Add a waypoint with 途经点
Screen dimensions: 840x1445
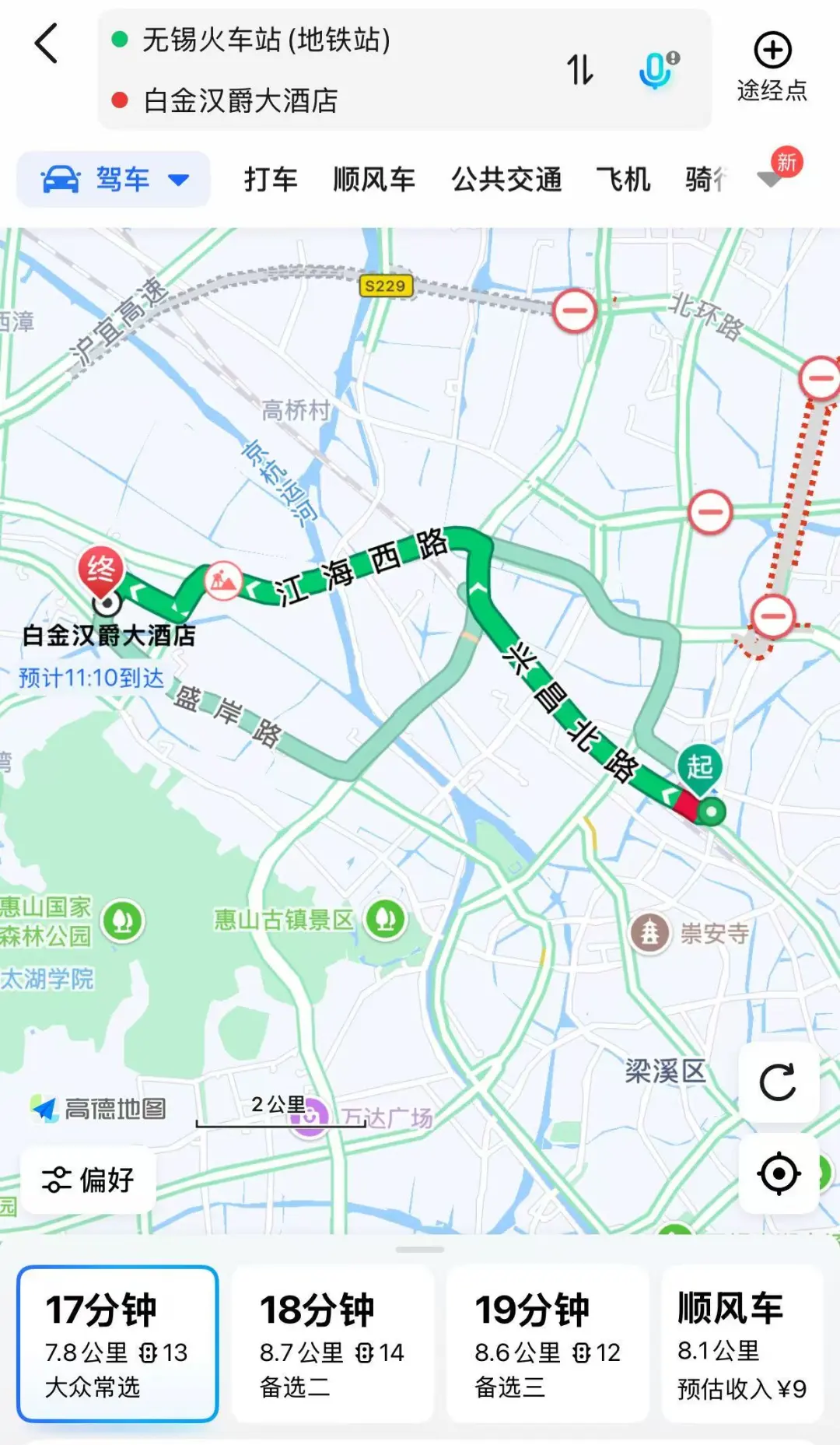(772, 67)
